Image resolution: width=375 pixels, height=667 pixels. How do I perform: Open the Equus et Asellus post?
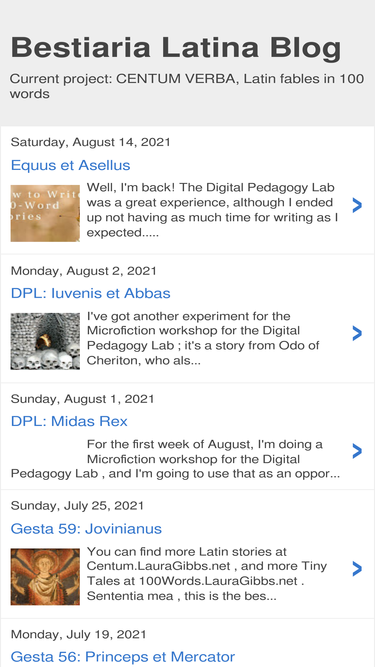[71, 165]
